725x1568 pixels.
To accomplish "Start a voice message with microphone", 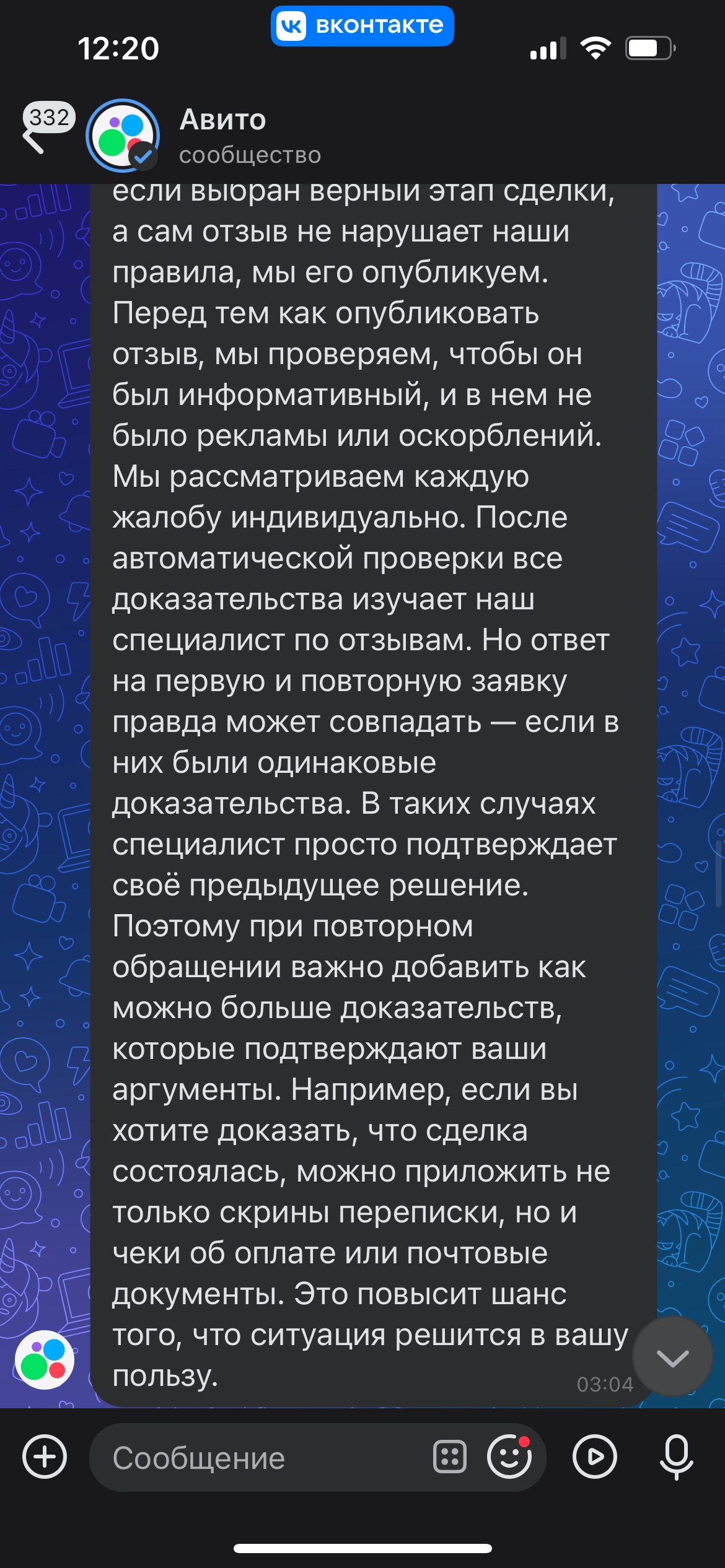I will (x=676, y=1457).
